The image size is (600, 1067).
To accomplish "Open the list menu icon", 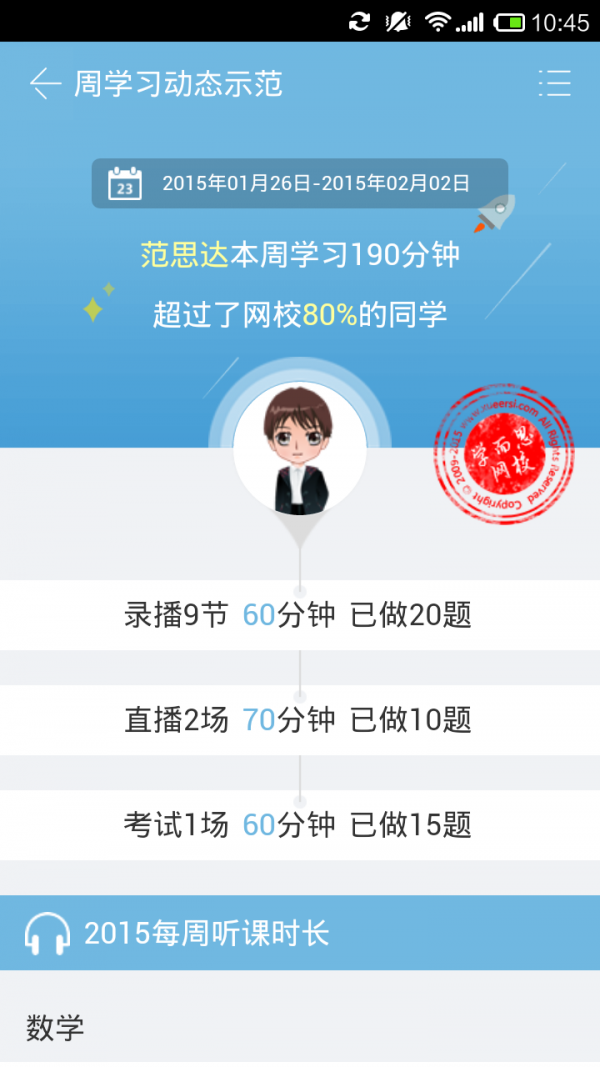I will (x=554, y=83).
